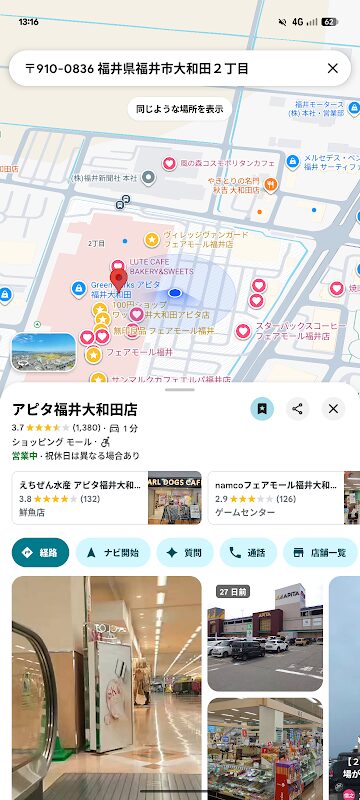Get directions with the 経路 button

[40, 553]
